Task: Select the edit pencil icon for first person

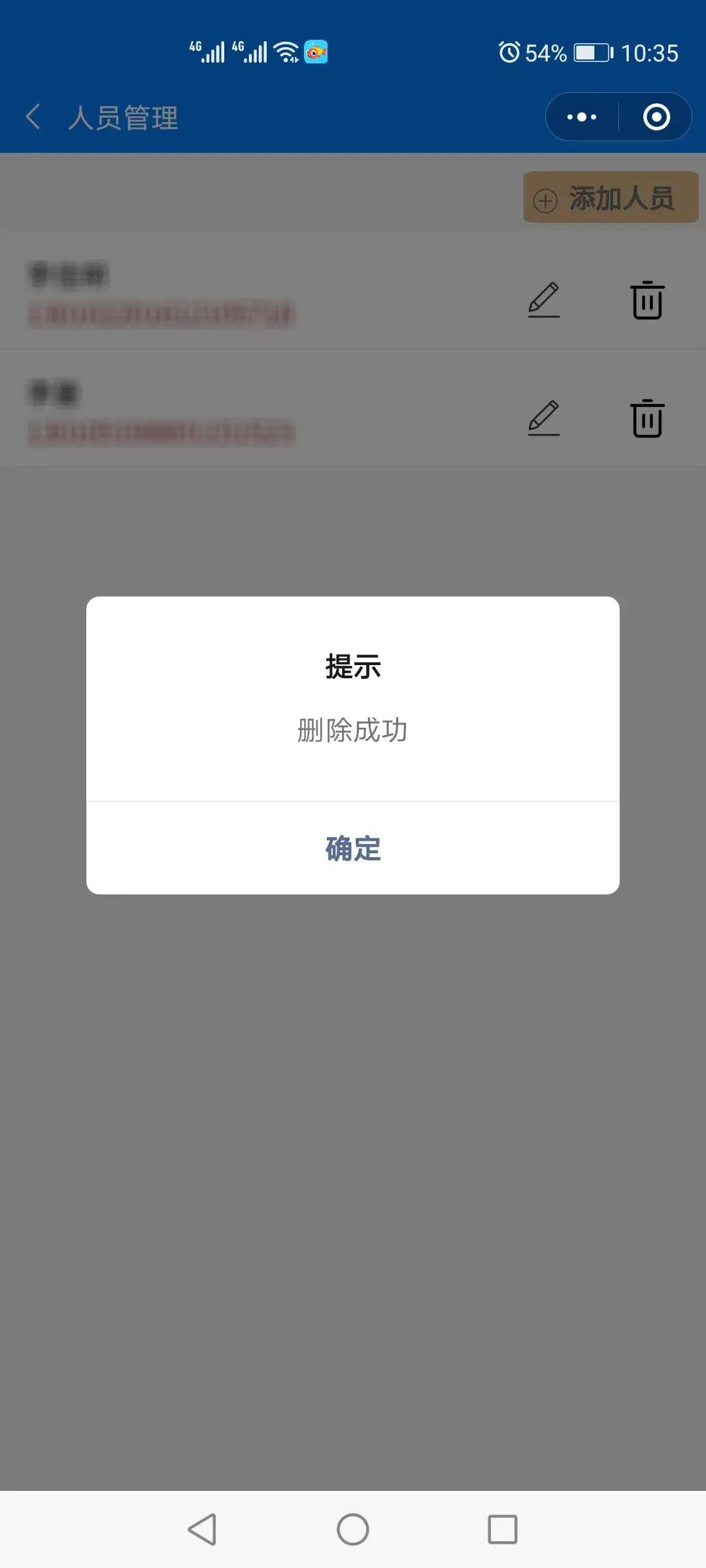Action: click(545, 301)
